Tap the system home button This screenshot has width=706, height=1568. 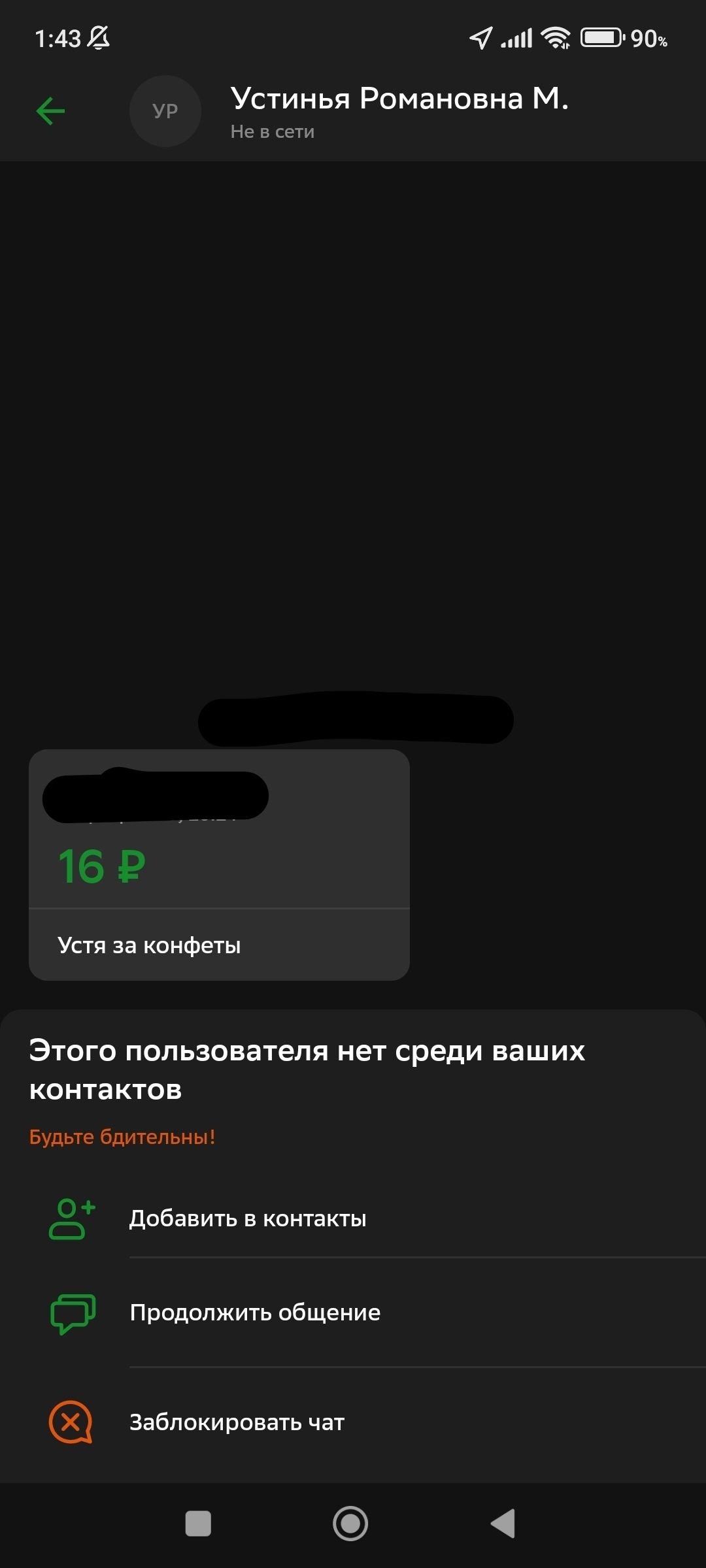tap(350, 1524)
